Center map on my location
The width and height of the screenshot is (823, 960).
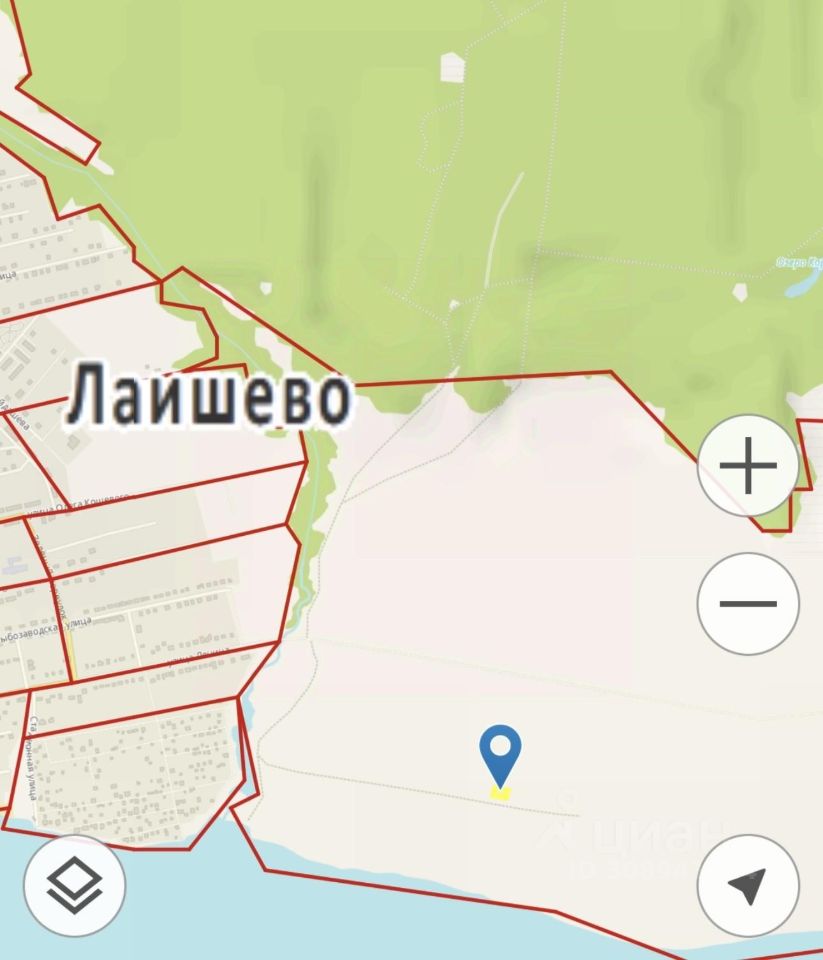748,885
